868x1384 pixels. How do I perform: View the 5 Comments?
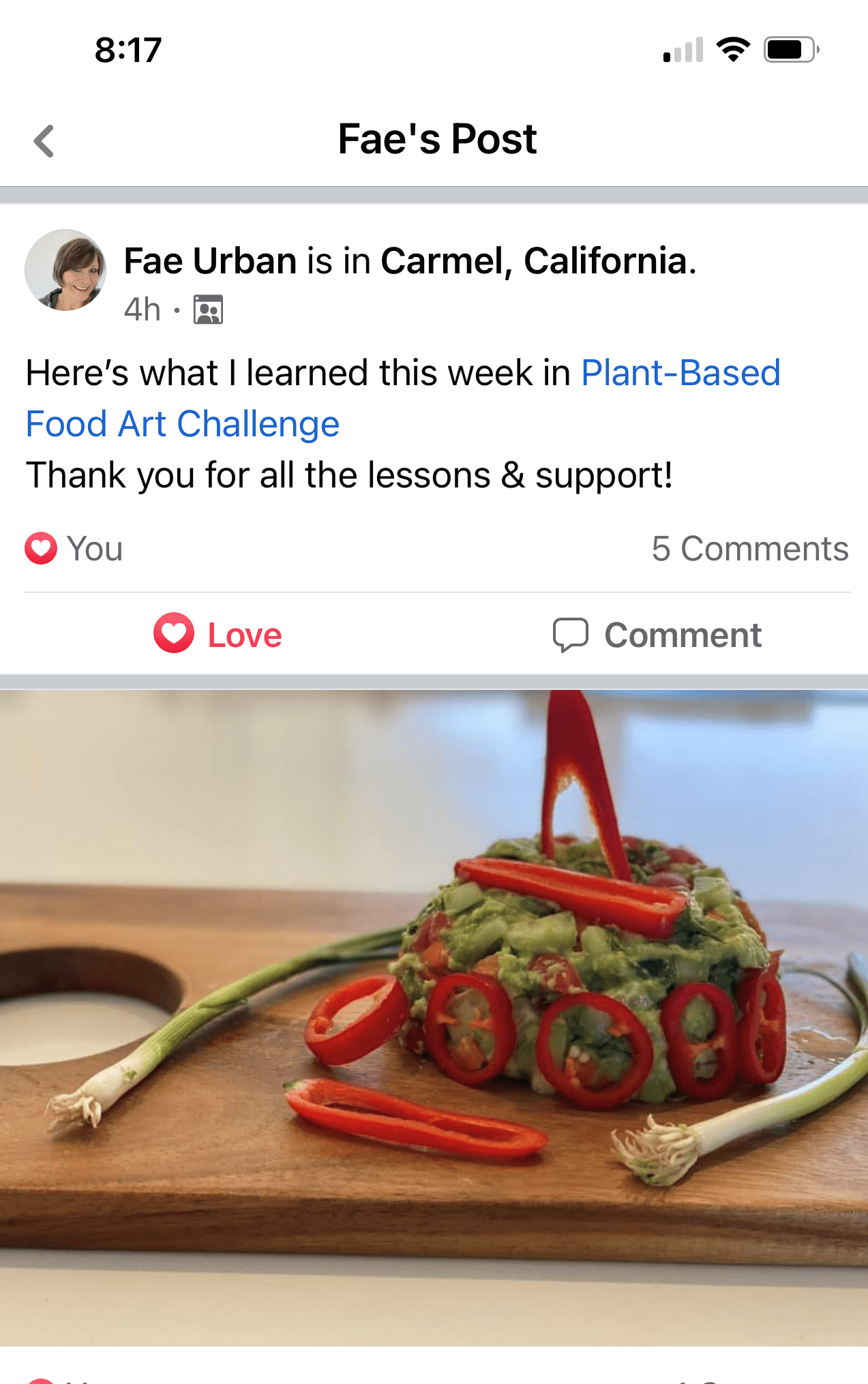click(x=749, y=549)
